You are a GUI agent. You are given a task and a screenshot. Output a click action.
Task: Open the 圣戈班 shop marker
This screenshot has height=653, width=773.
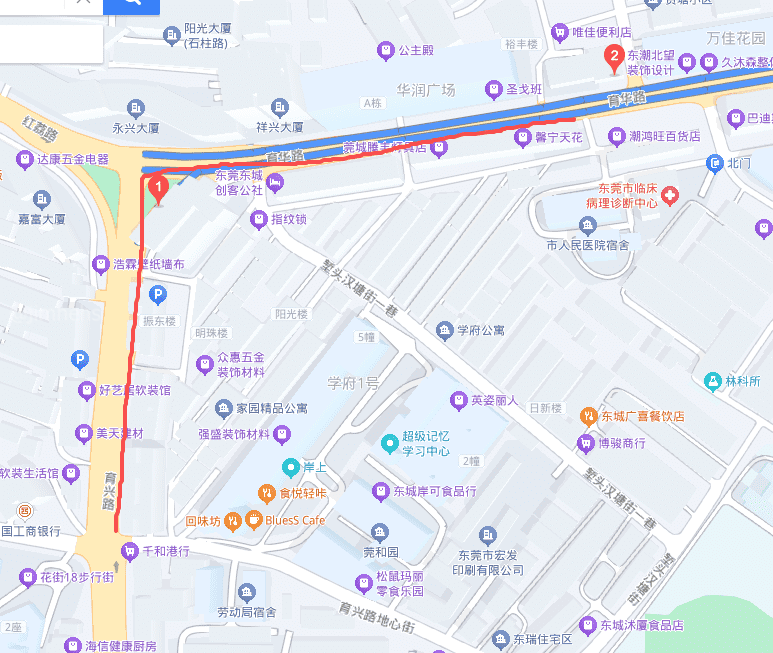tap(493, 90)
